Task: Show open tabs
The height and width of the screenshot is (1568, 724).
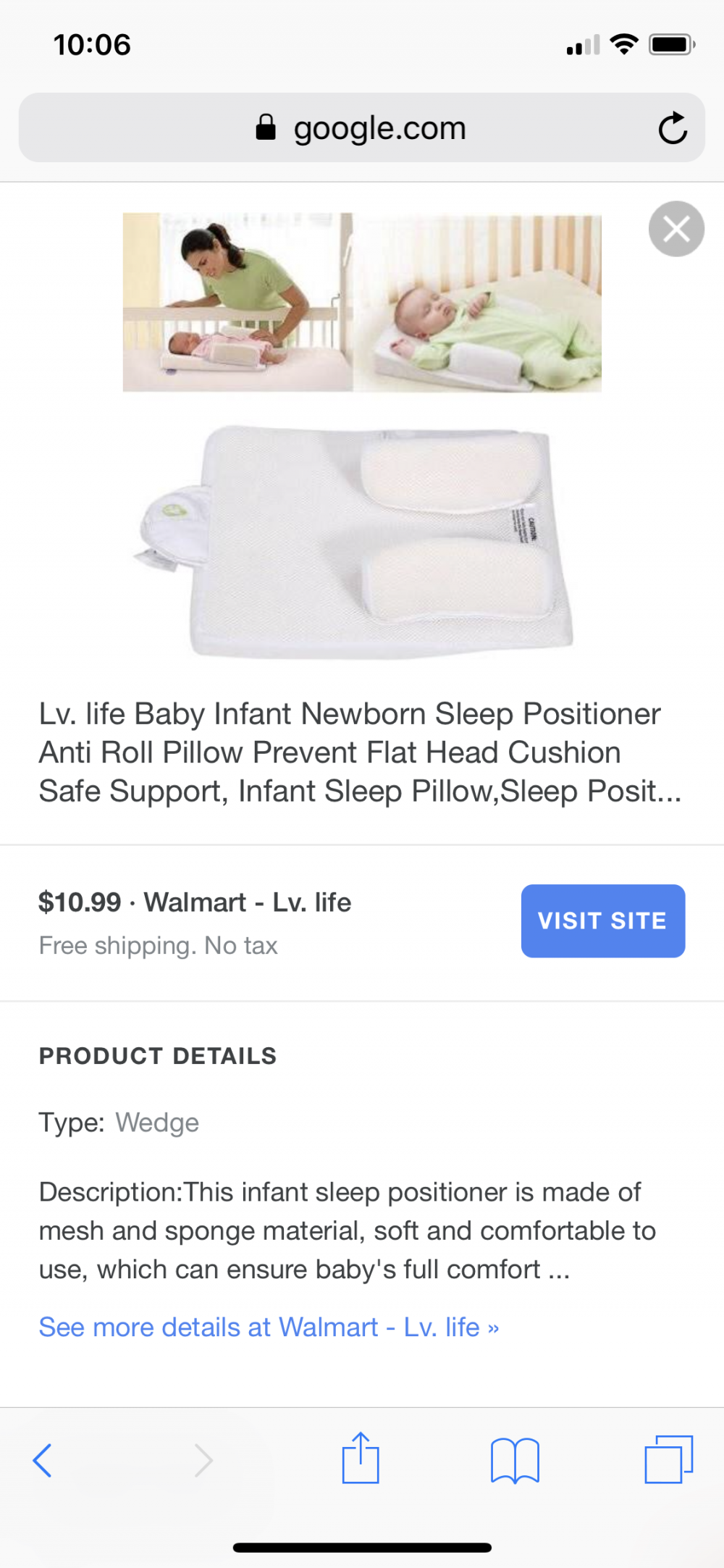Action: click(668, 1459)
